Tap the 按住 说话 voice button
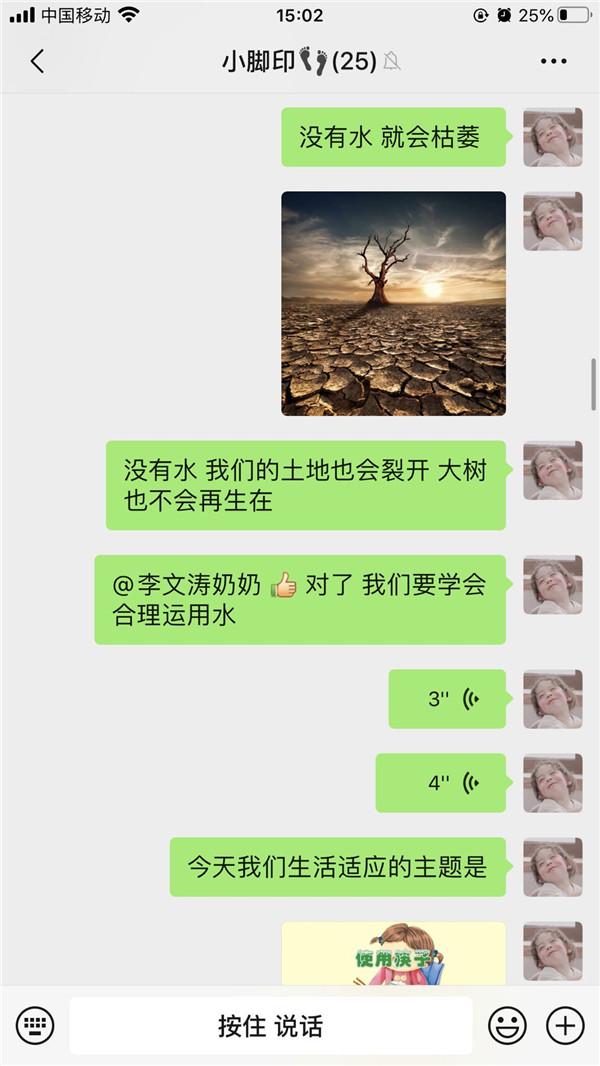 pos(270,1026)
